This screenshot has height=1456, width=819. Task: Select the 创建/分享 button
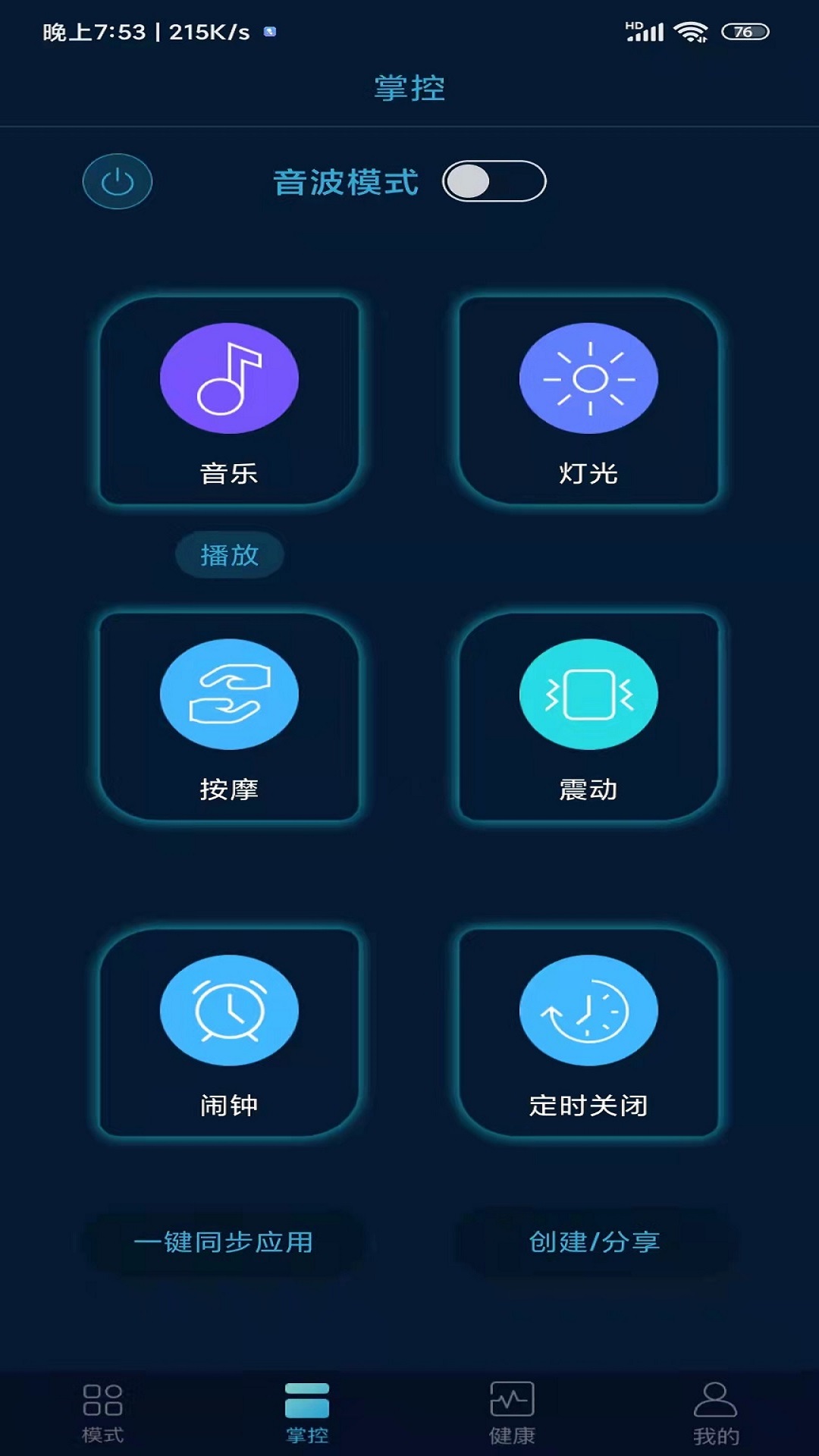click(x=595, y=1242)
